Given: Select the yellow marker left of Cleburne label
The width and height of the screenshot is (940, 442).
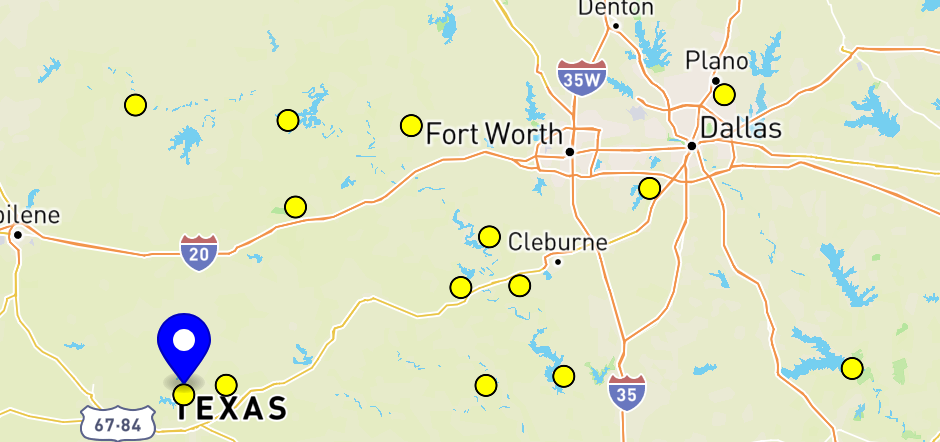Looking at the screenshot, I should pyautogui.click(x=489, y=237).
